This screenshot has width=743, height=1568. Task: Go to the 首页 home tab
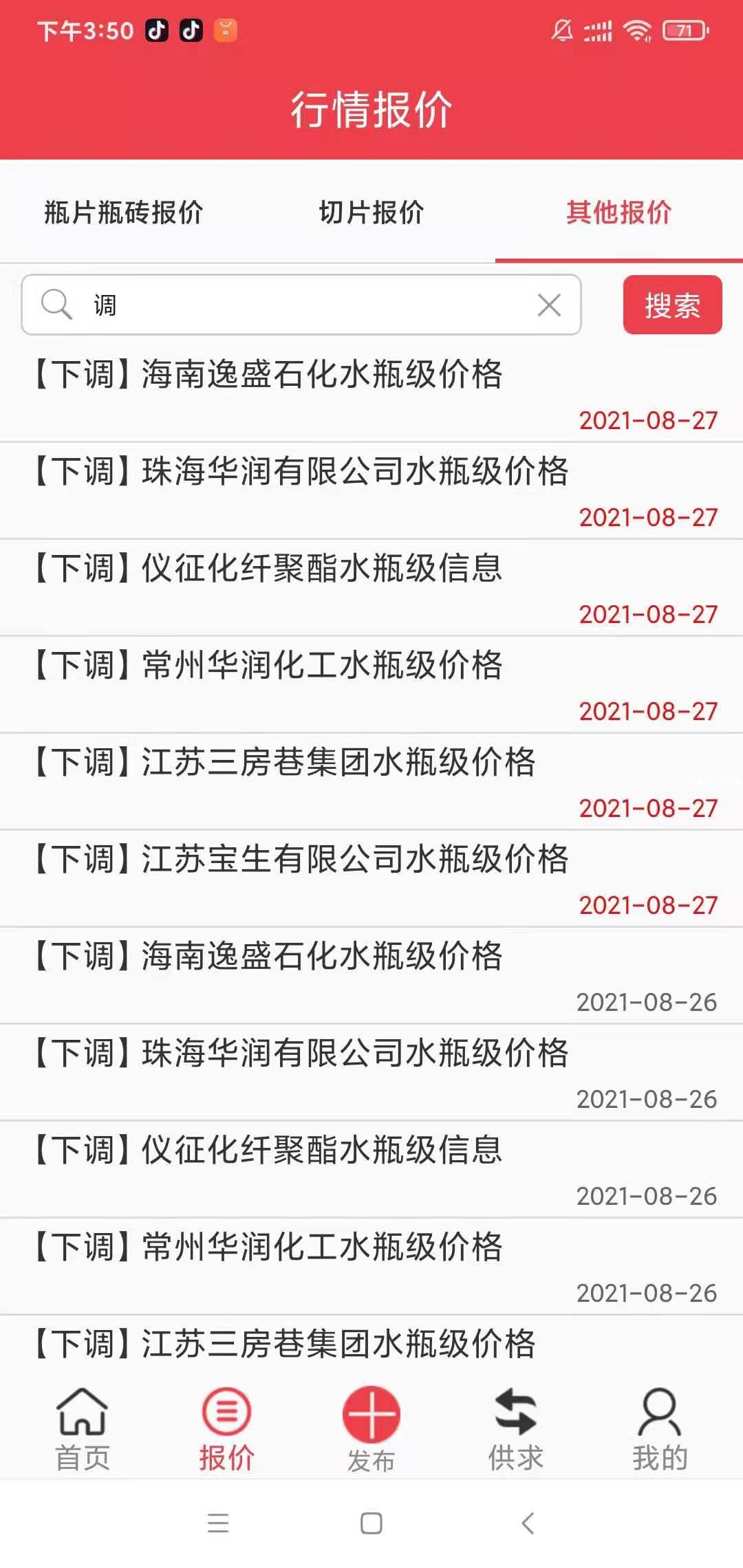(83, 1428)
